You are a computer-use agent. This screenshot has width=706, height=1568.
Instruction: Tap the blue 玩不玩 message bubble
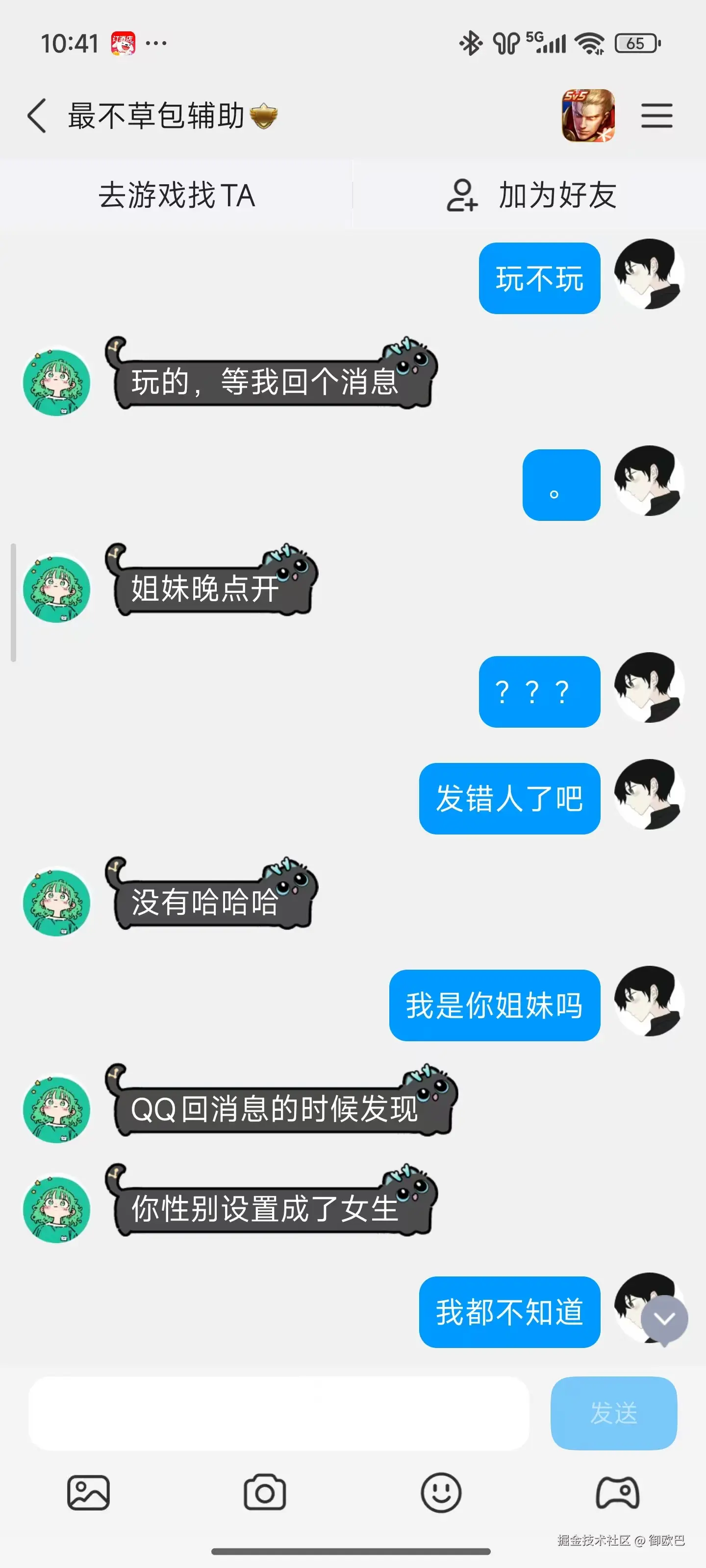tap(538, 279)
